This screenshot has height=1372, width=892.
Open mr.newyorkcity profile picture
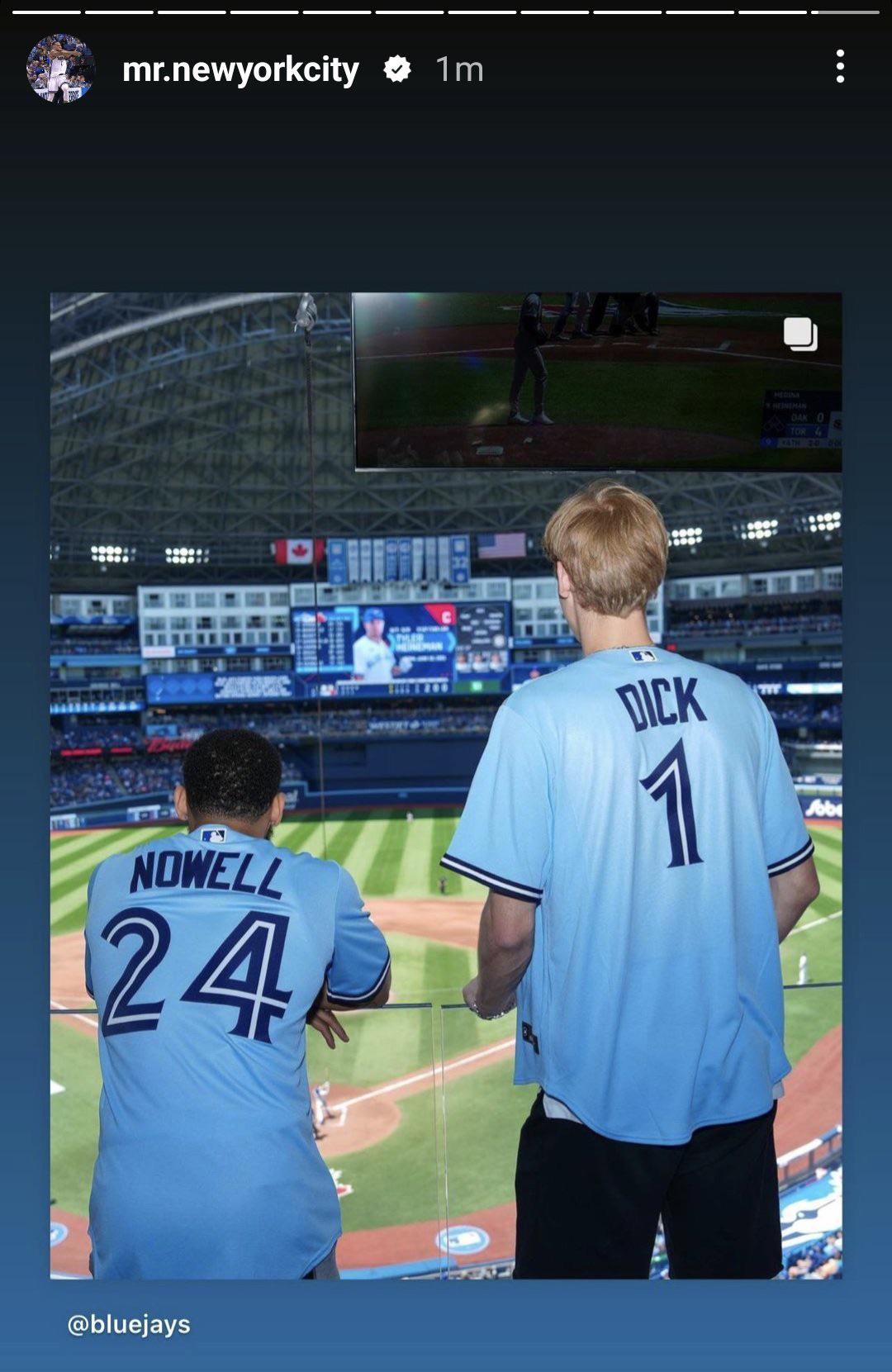point(60,69)
